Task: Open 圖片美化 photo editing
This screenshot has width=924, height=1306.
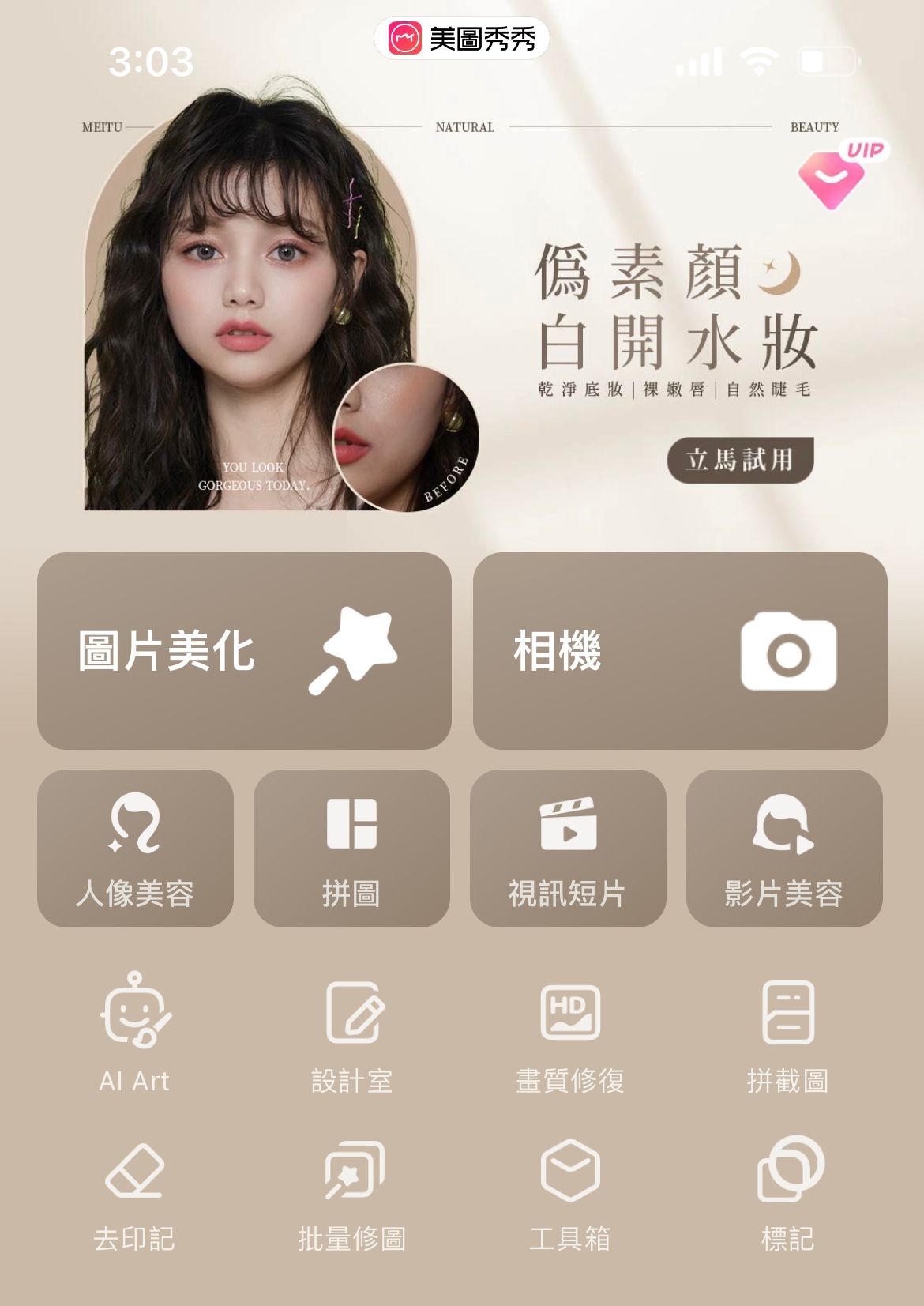Action: 244,651
